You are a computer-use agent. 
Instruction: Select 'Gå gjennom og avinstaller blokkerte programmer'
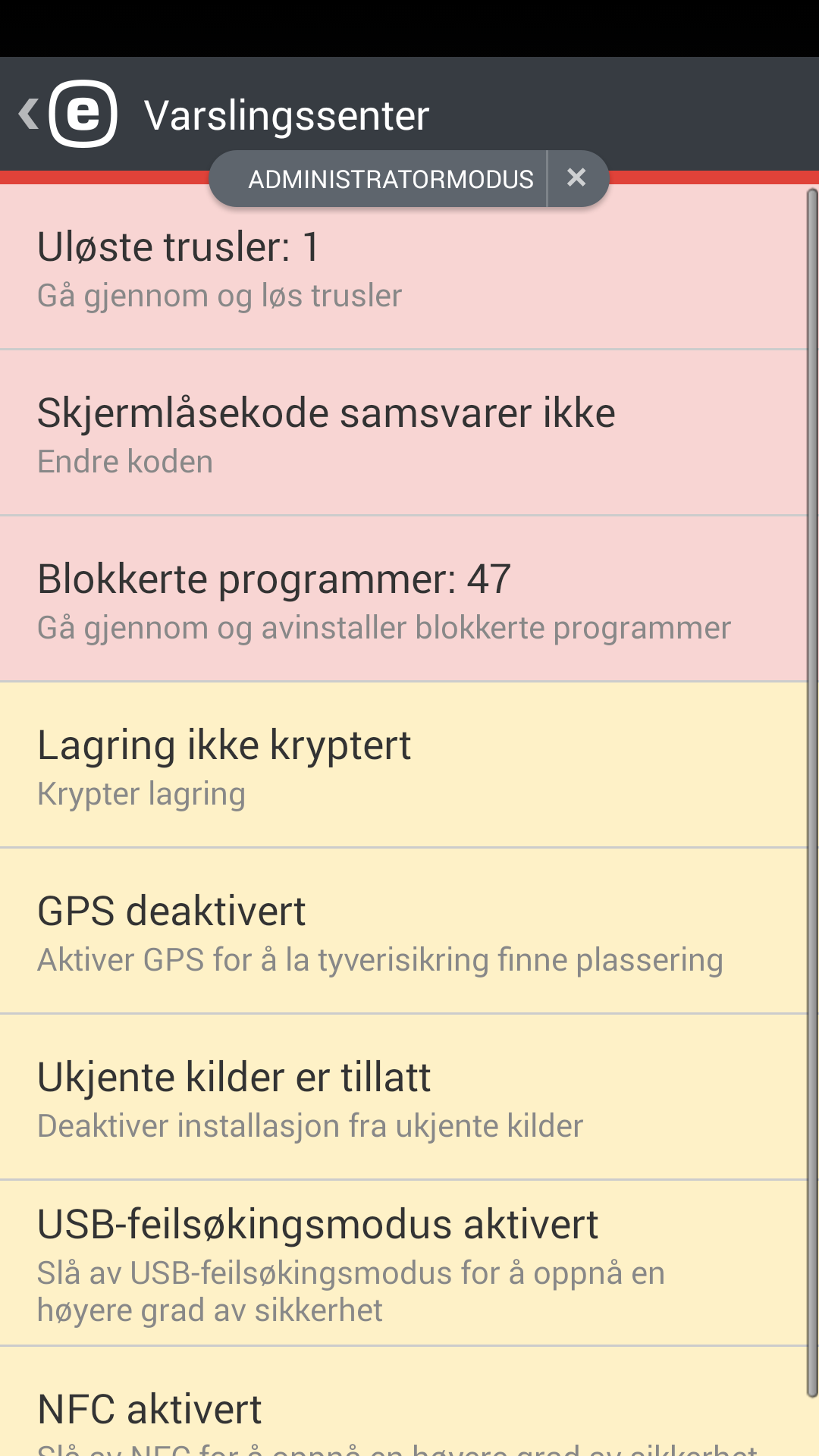pos(384,627)
